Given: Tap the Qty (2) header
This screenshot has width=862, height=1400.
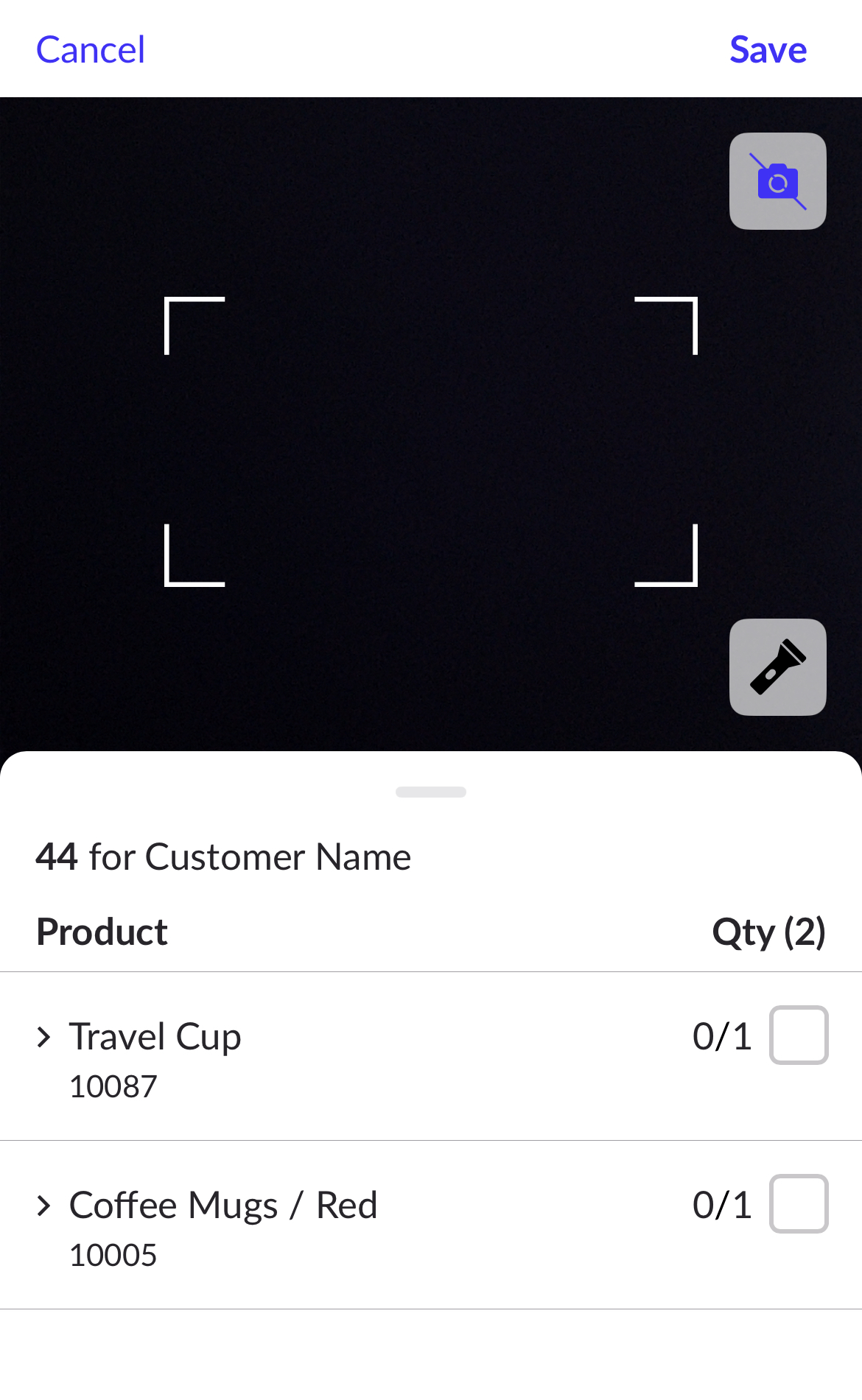Looking at the screenshot, I should tap(768, 931).
